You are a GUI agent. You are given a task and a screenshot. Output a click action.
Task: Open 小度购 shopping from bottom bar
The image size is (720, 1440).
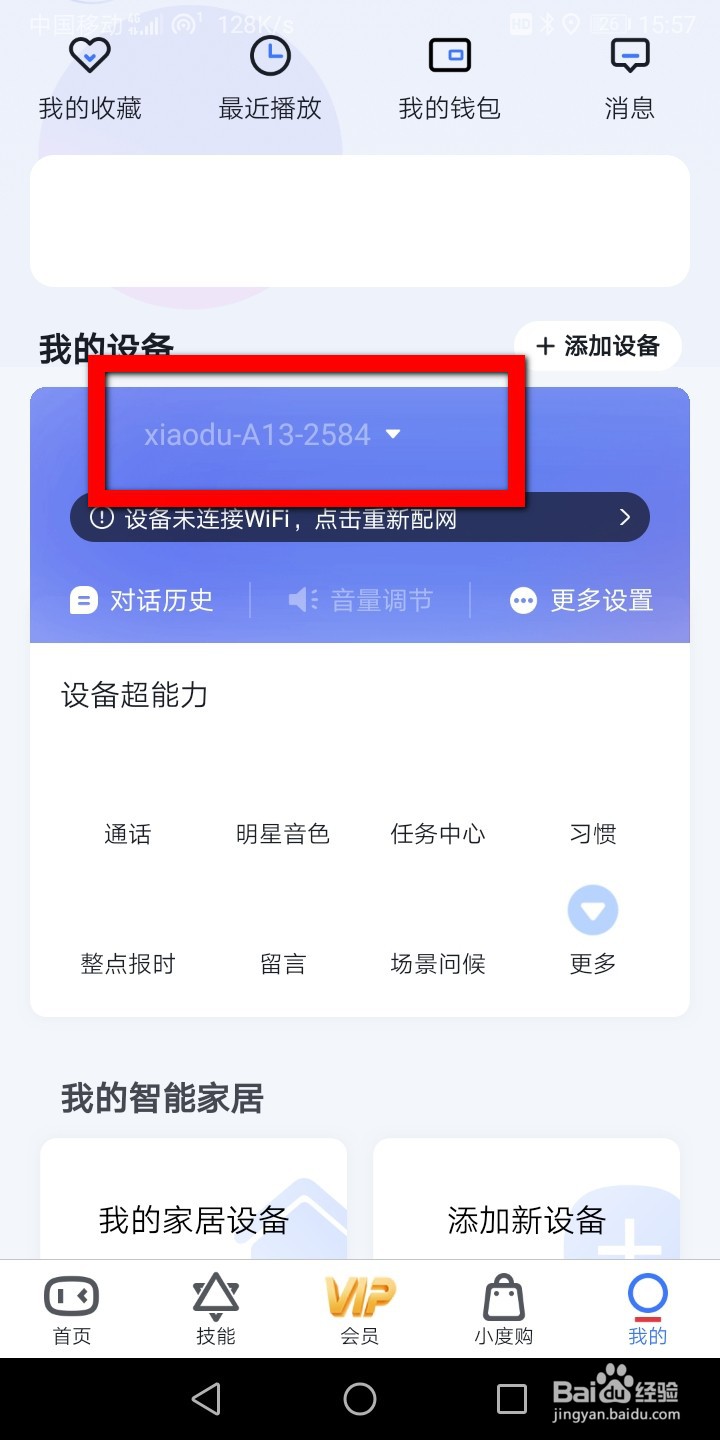coord(503,1308)
